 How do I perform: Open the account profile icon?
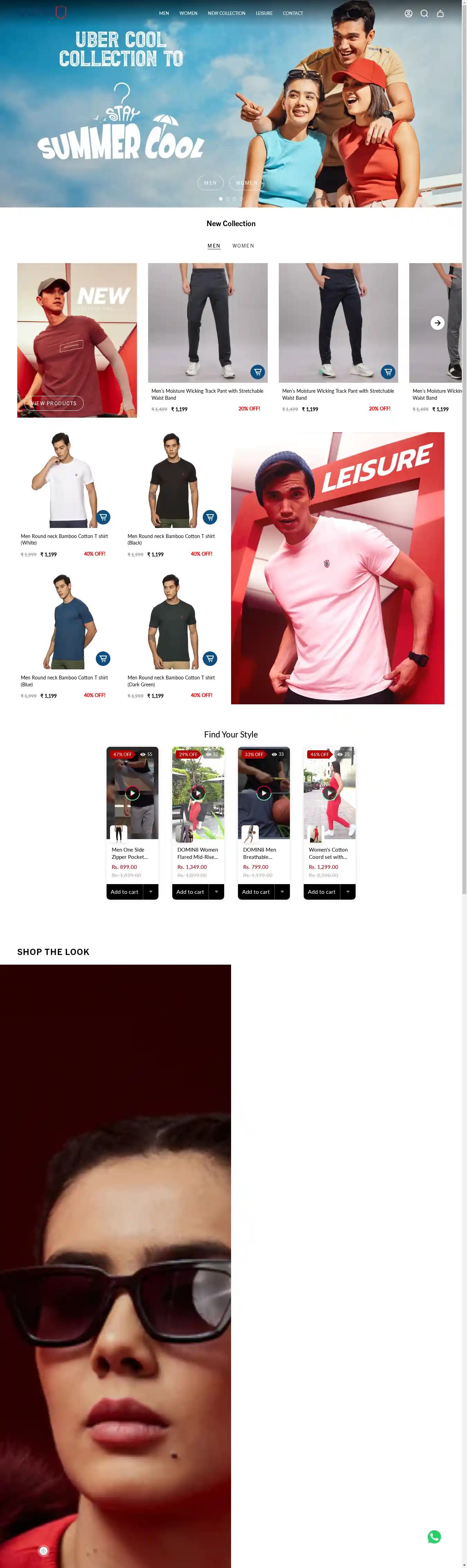click(408, 13)
